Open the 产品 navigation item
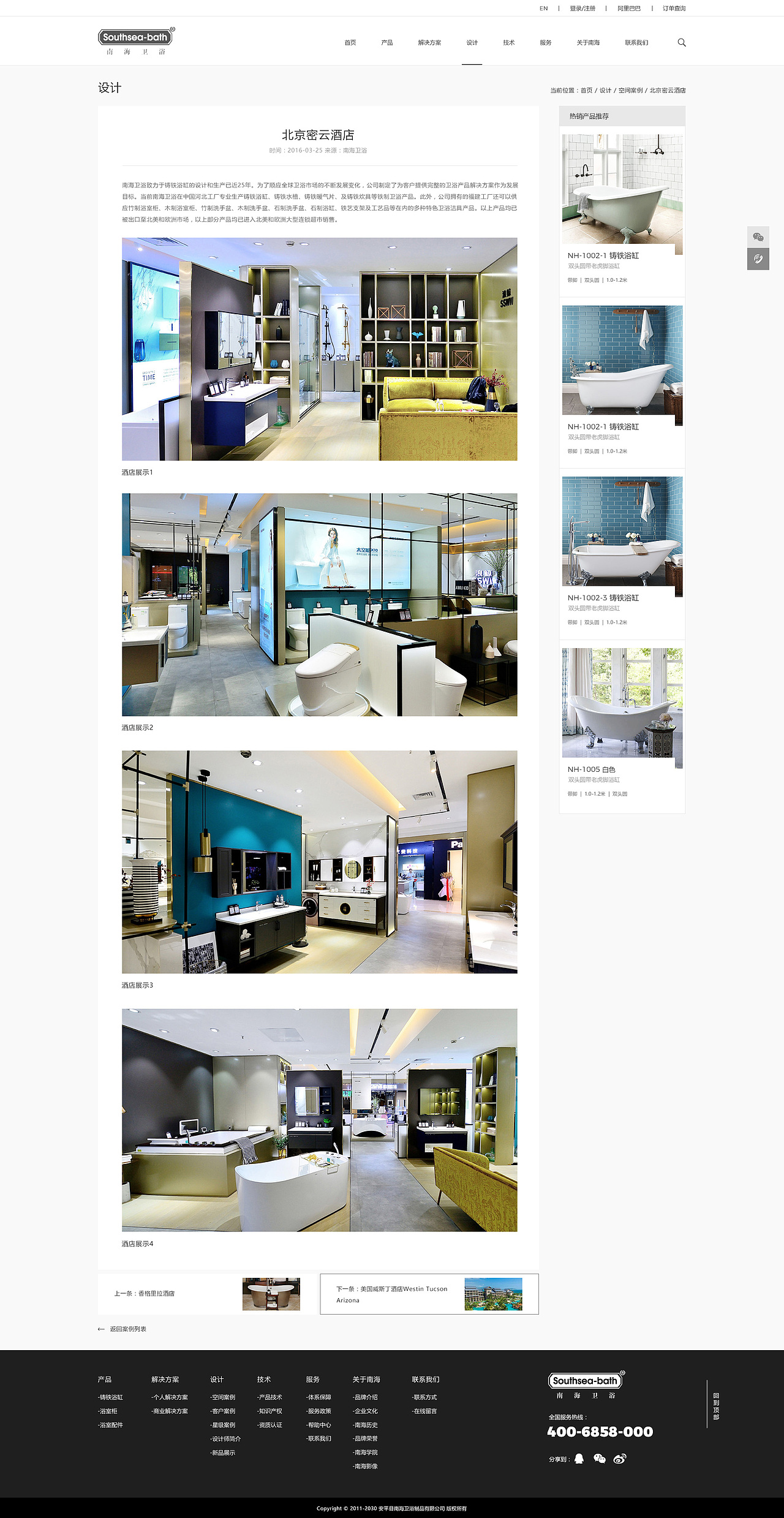The image size is (784, 1518). (386, 43)
